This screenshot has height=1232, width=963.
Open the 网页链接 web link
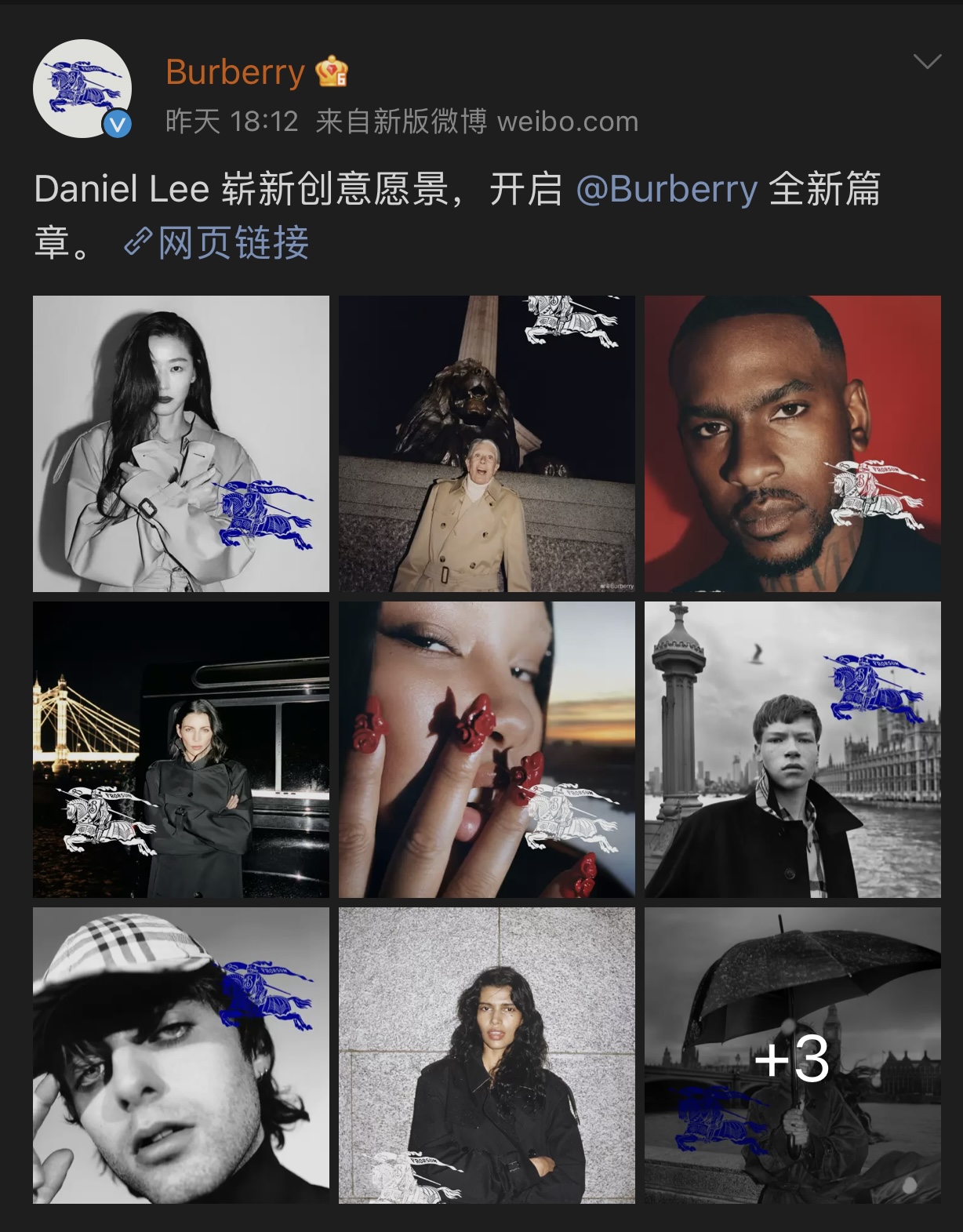point(217,242)
